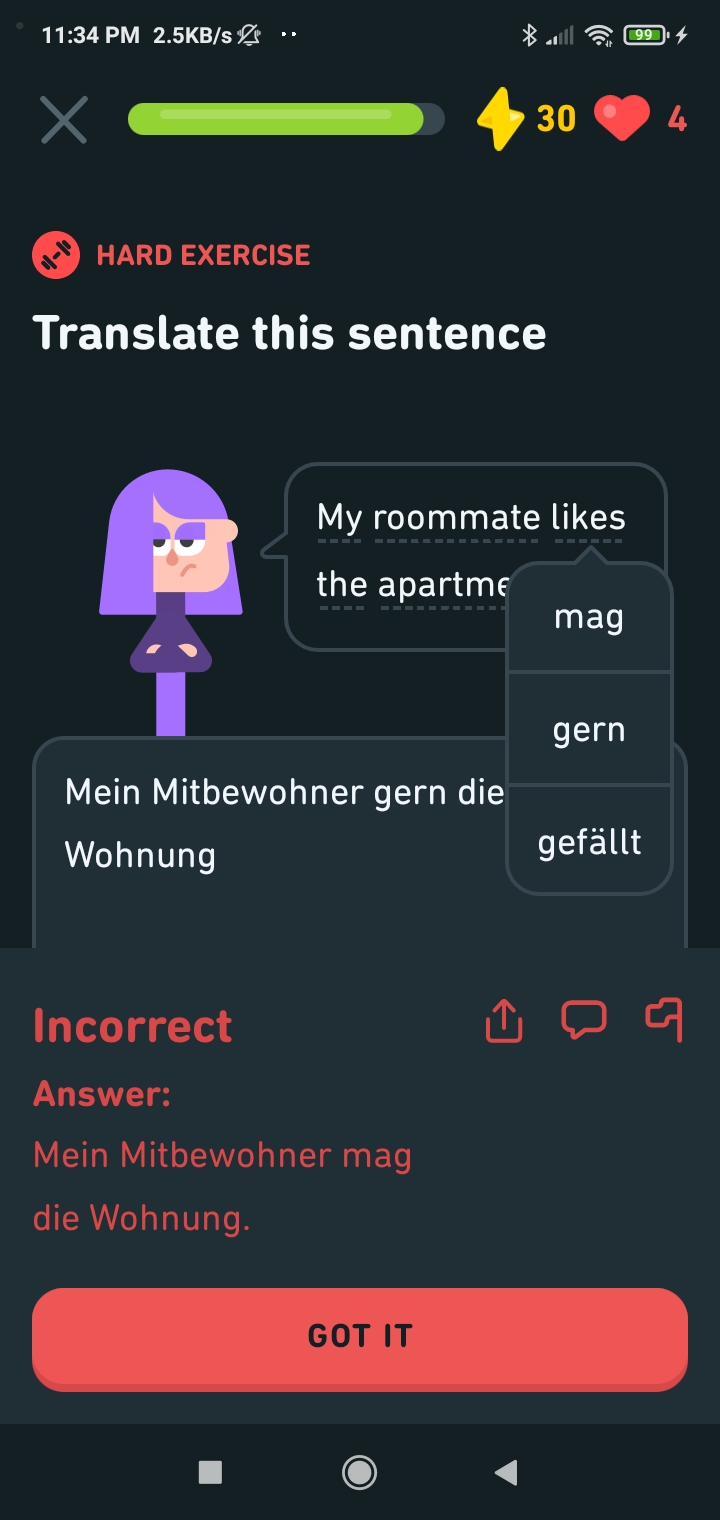The height and width of the screenshot is (1520, 720).
Task: Exit the lesson with the X button
Action: point(63,119)
